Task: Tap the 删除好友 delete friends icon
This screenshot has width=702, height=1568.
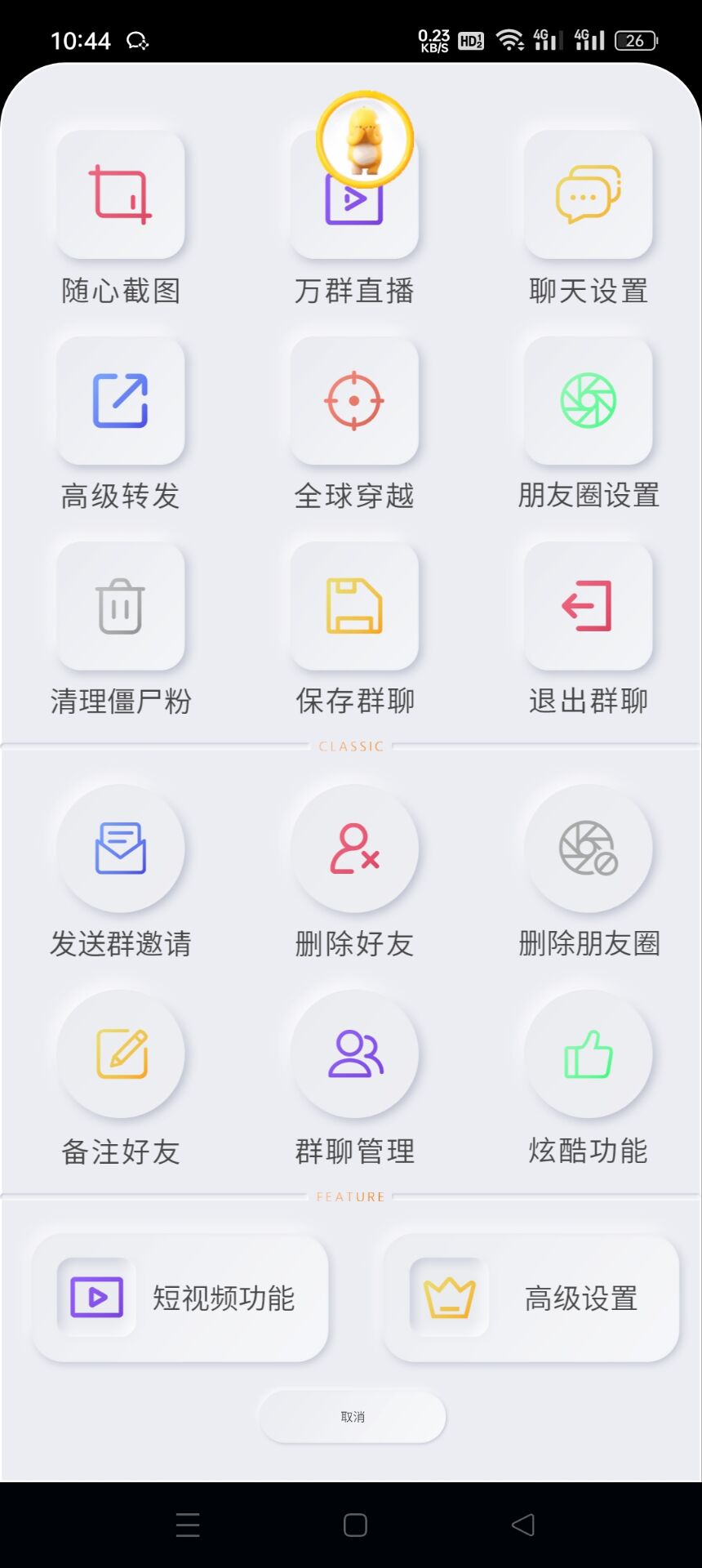Action: click(x=353, y=849)
